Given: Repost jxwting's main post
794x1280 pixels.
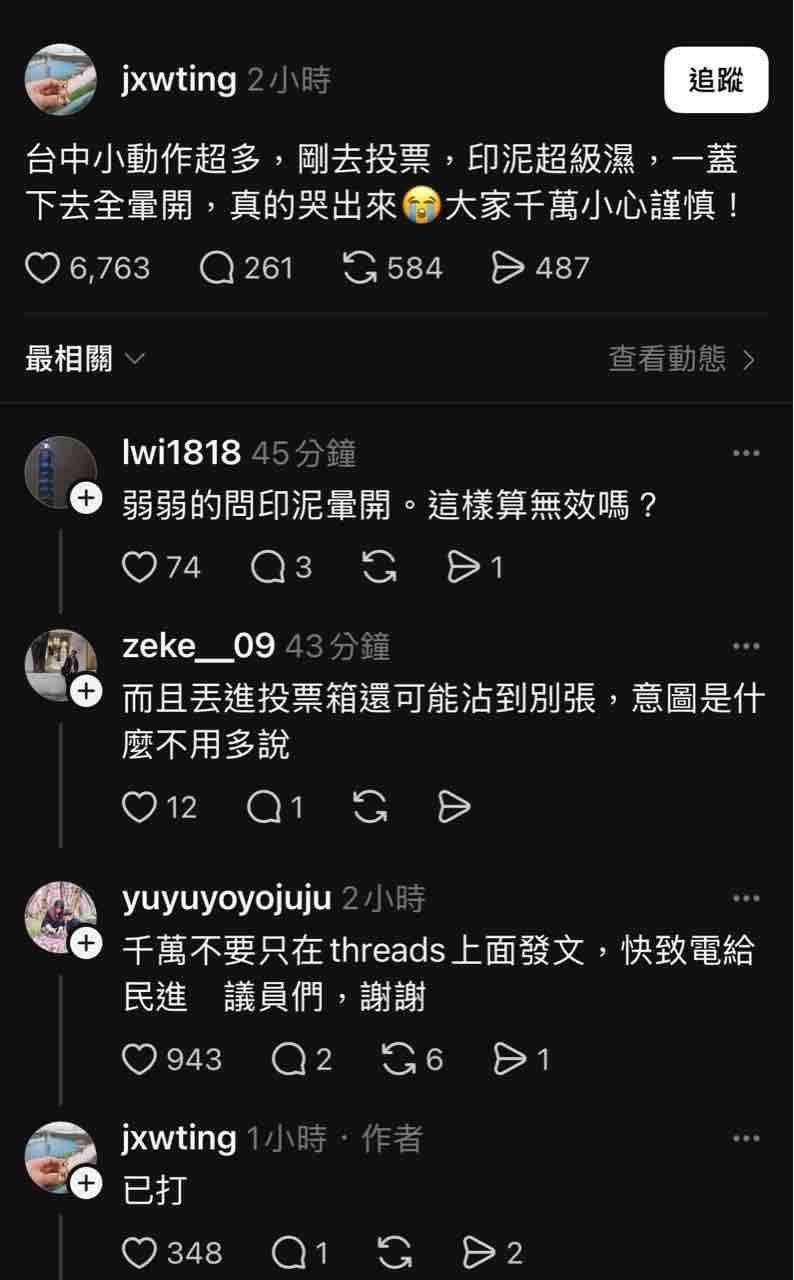Looking at the screenshot, I should pos(360,268).
